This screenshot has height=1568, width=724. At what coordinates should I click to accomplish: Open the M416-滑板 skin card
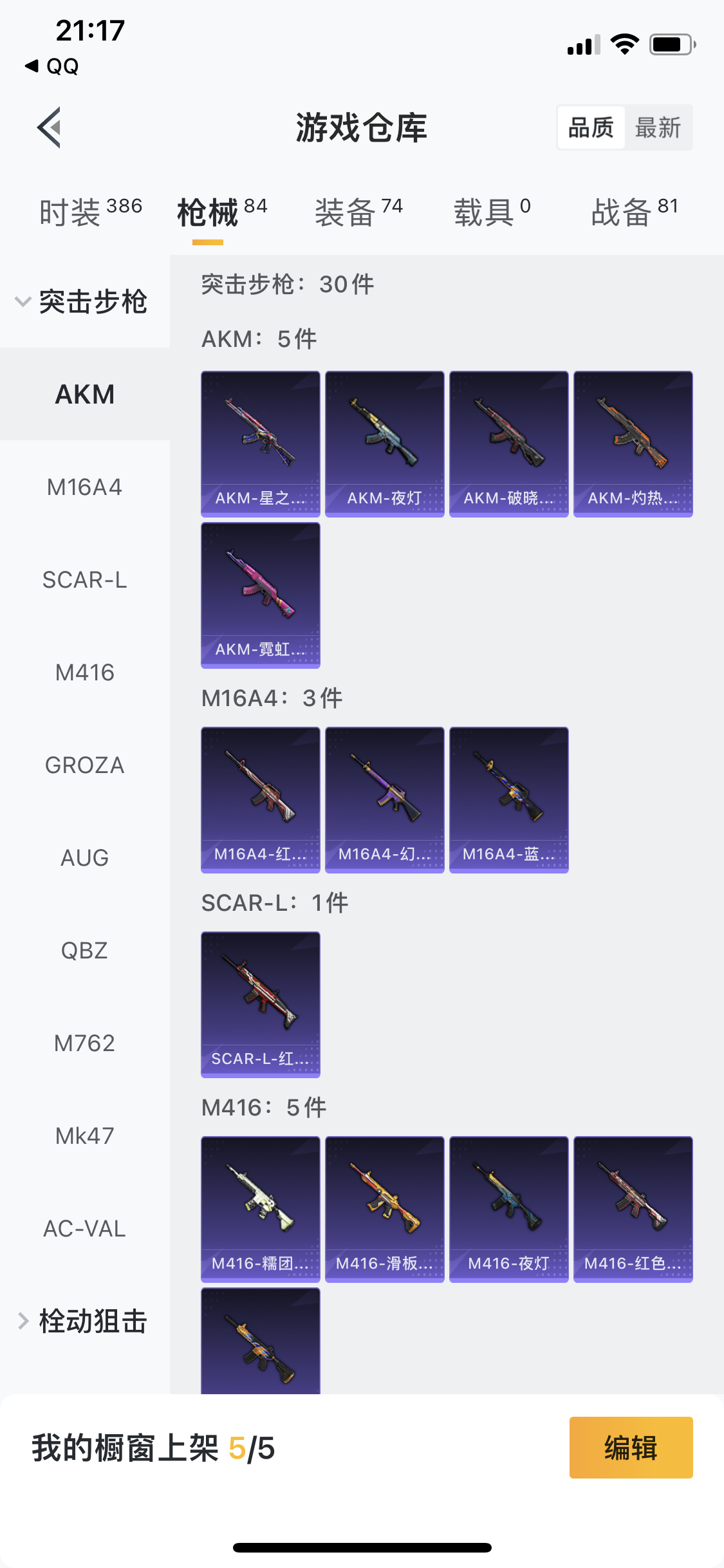click(x=385, y=1209)
